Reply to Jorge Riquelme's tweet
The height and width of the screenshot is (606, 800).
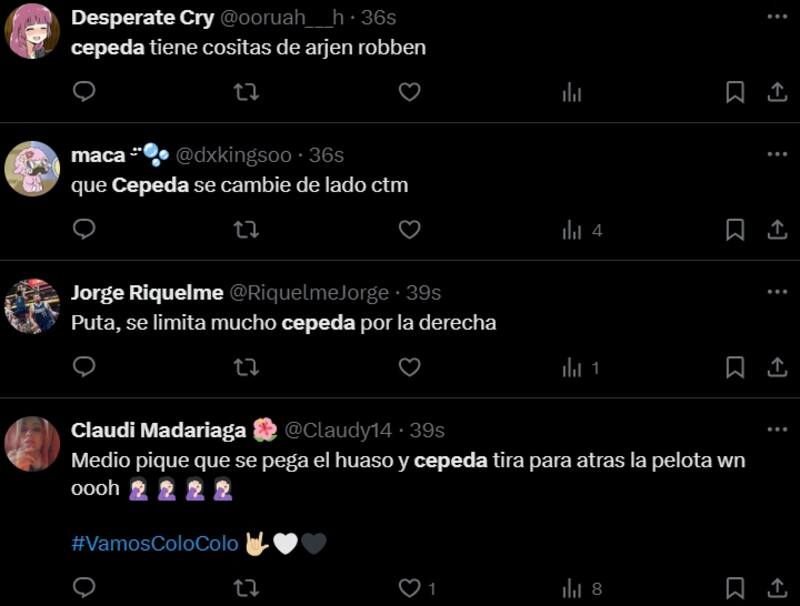pyautogui.click(x=85, y=368)
